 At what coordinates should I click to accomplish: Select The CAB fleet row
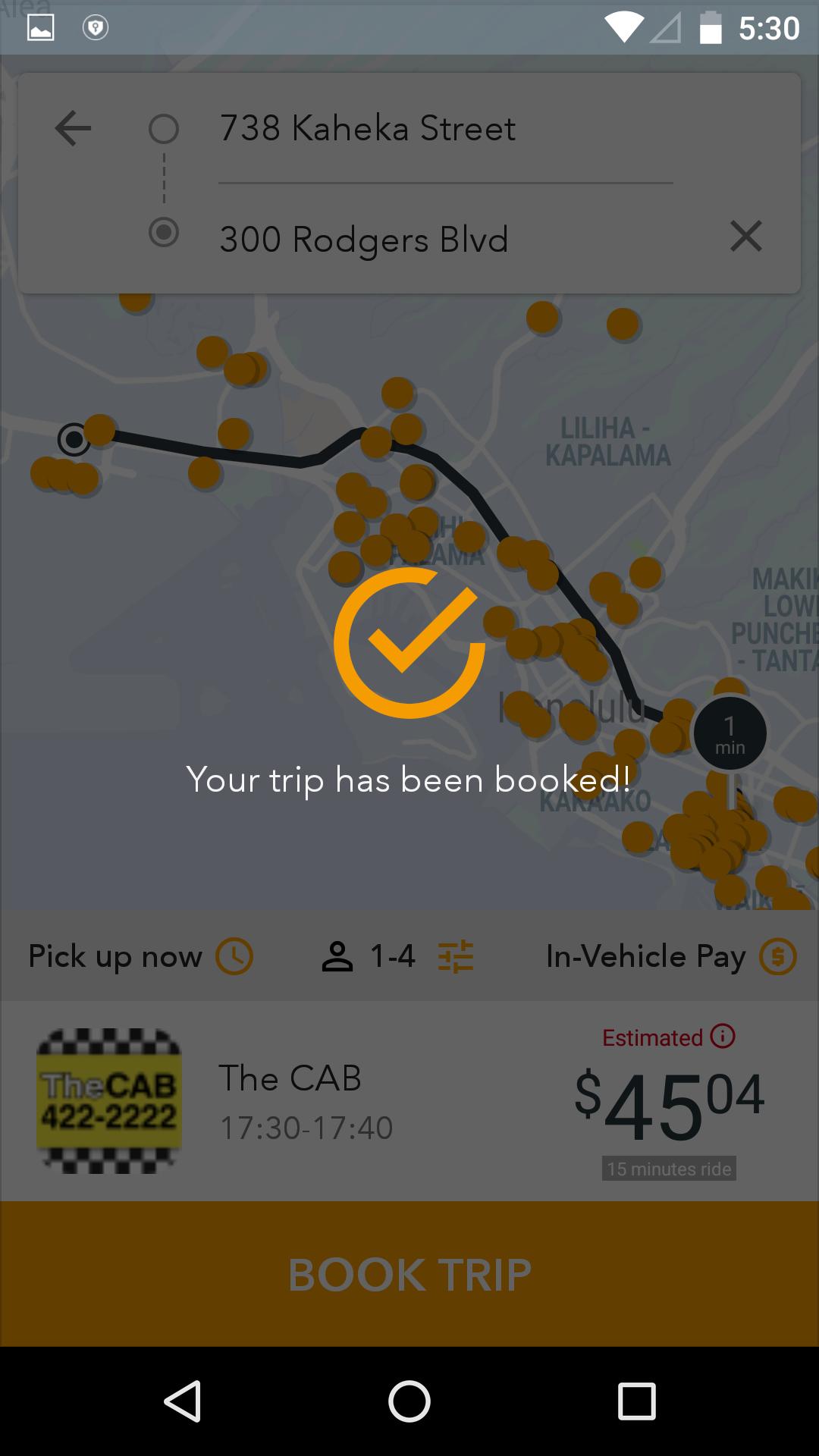[409, 1101]
